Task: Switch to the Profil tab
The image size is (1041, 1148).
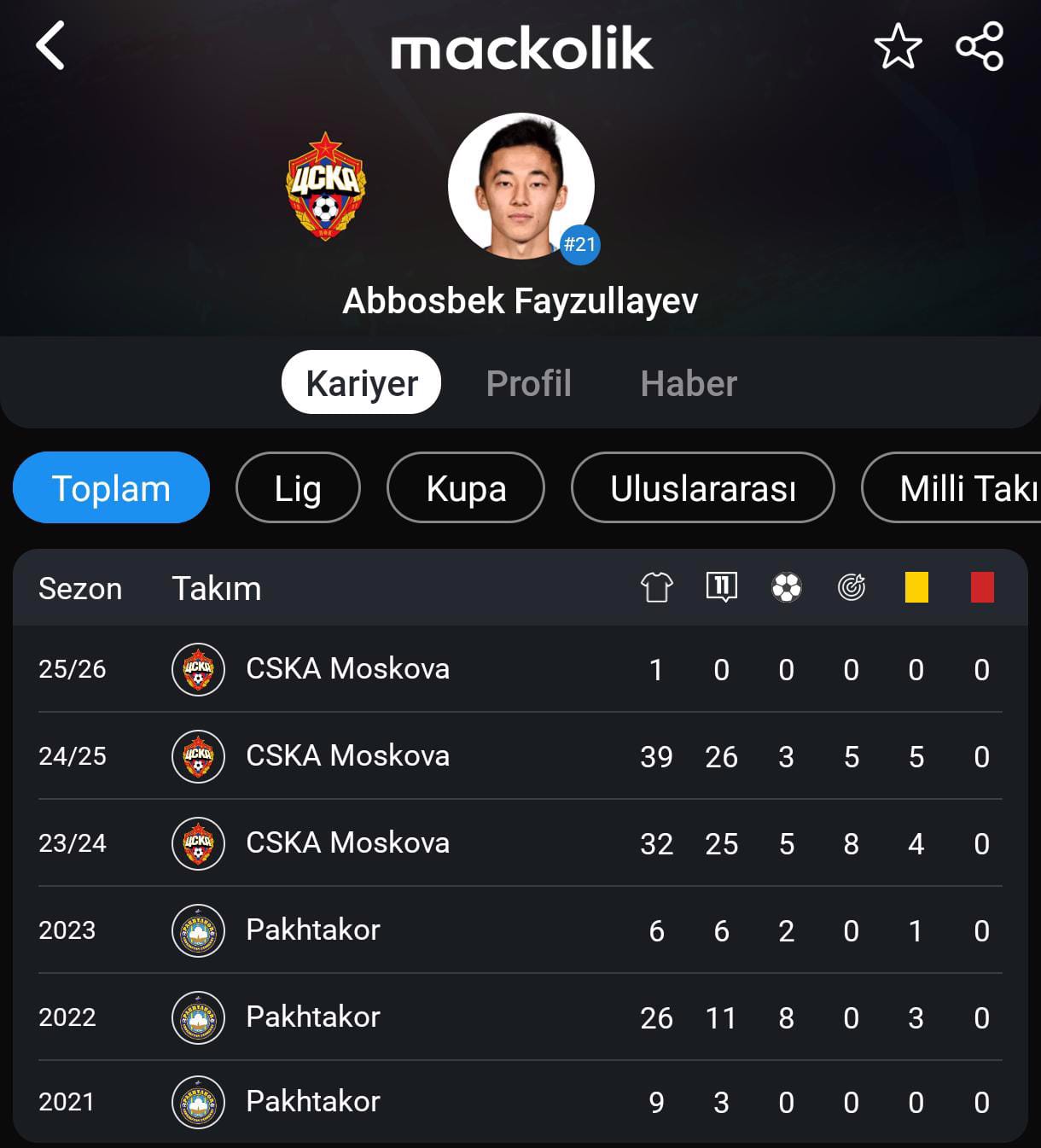Action: point(528,383)
